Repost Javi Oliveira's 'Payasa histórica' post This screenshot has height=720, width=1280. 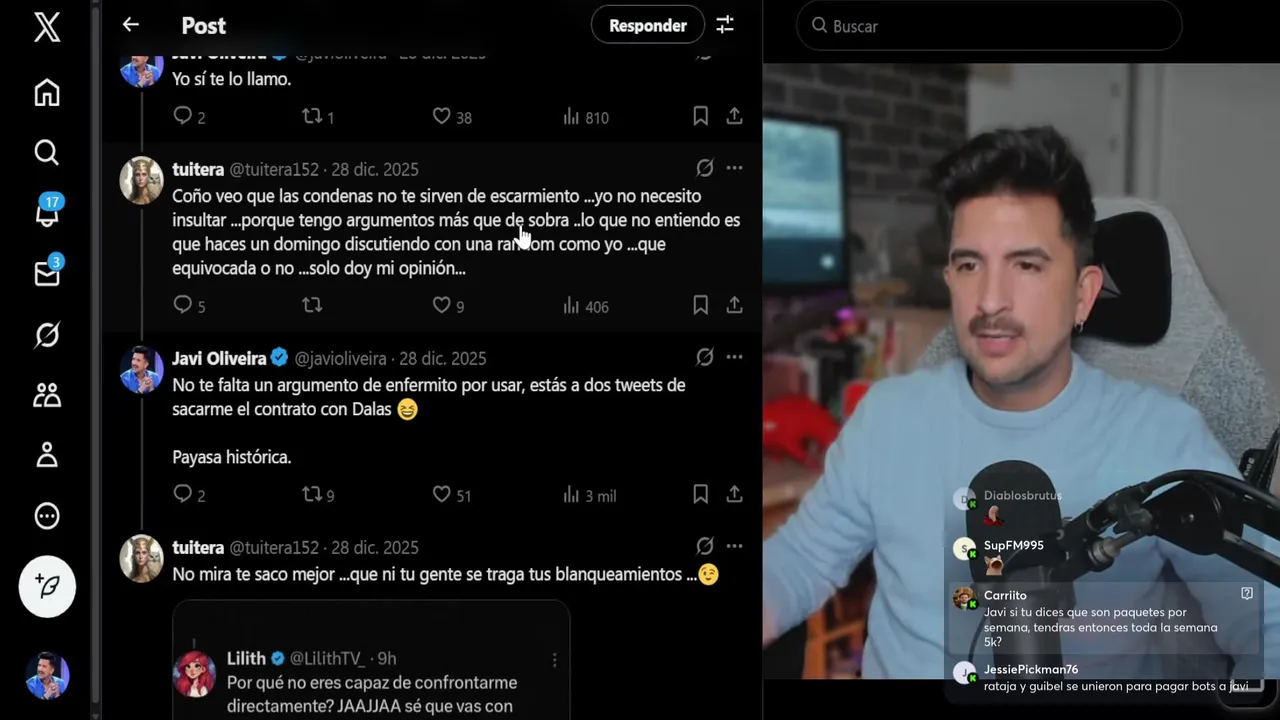coord(312,494)
